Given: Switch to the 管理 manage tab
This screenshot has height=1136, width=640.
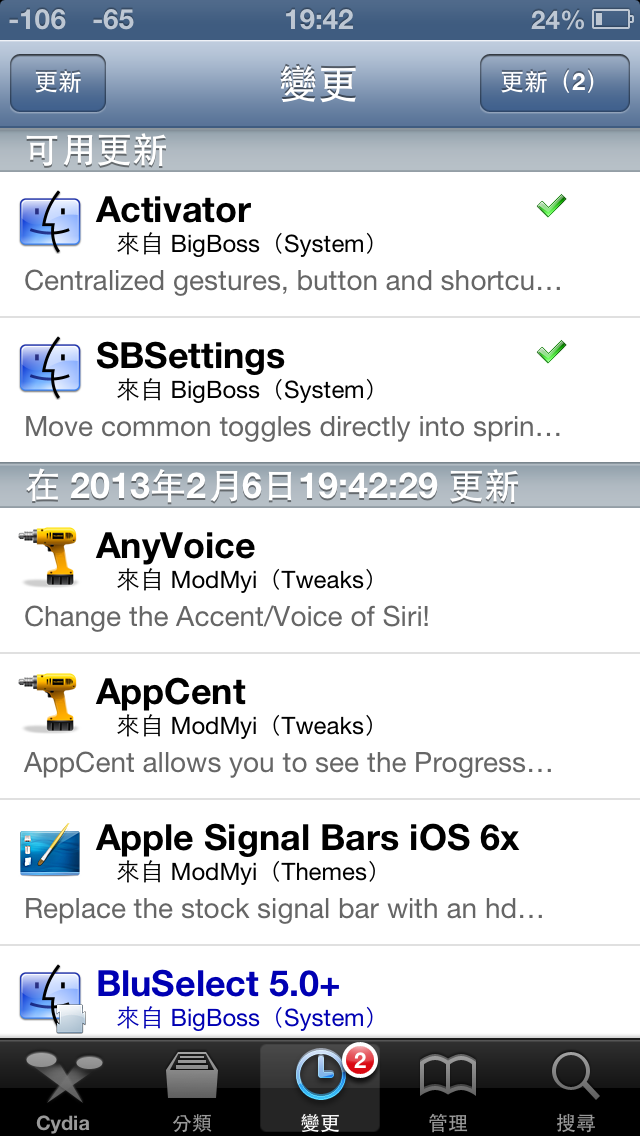Looking at the screenshot, I should [x=448, y=1088].
